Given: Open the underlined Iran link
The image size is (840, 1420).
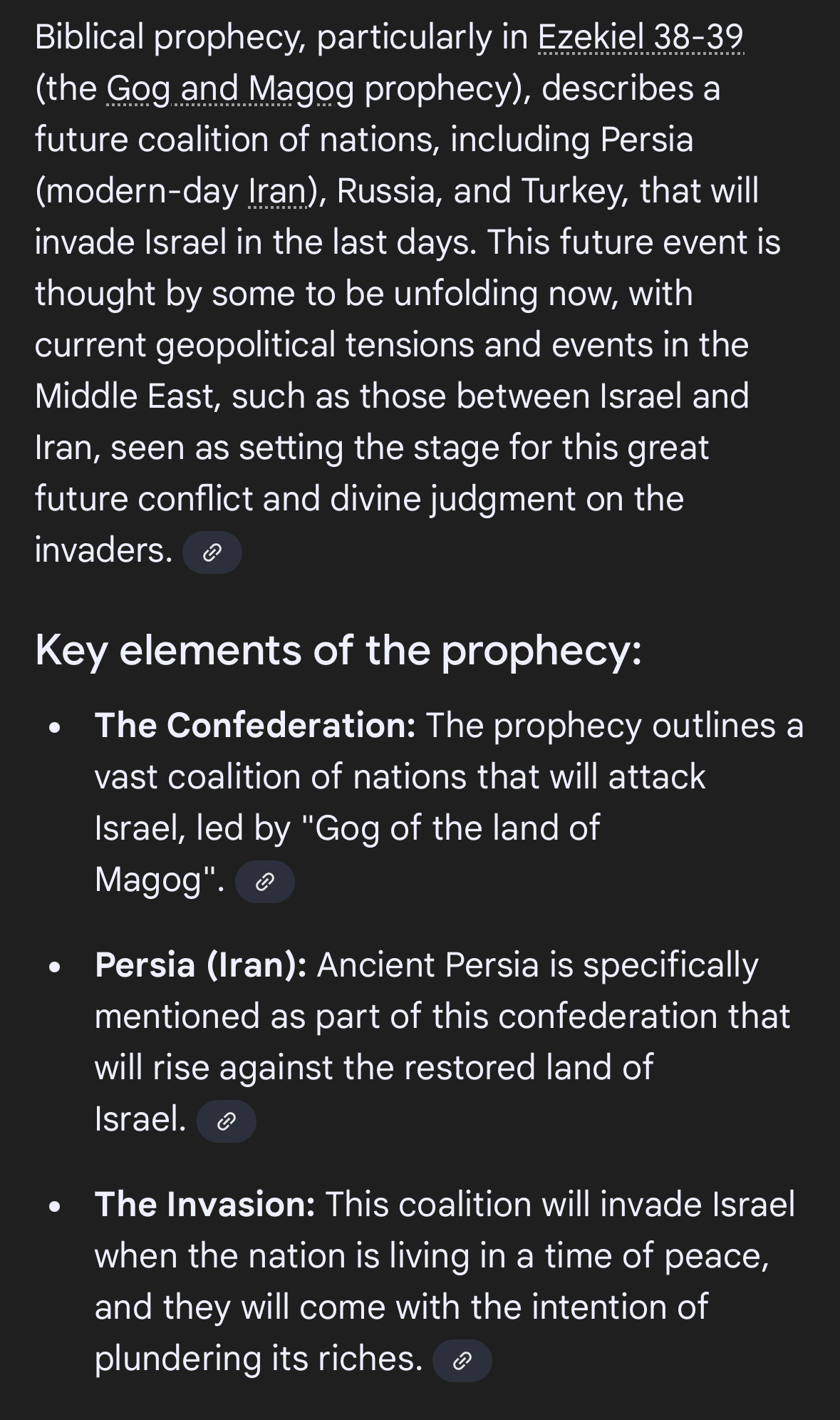Looking at the screenshot, I should point(277,191).
